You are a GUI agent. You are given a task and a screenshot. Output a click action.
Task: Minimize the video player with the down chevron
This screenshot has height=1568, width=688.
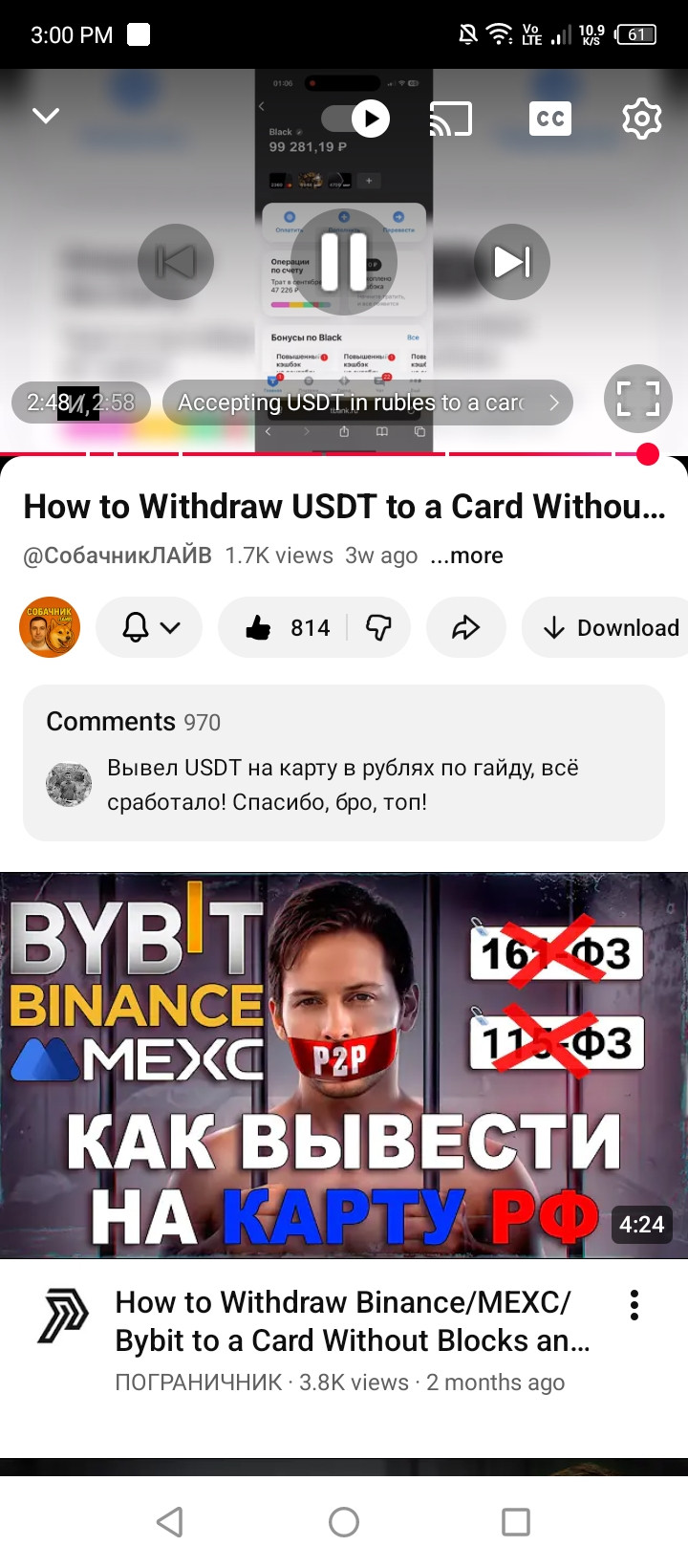[46, 116]
